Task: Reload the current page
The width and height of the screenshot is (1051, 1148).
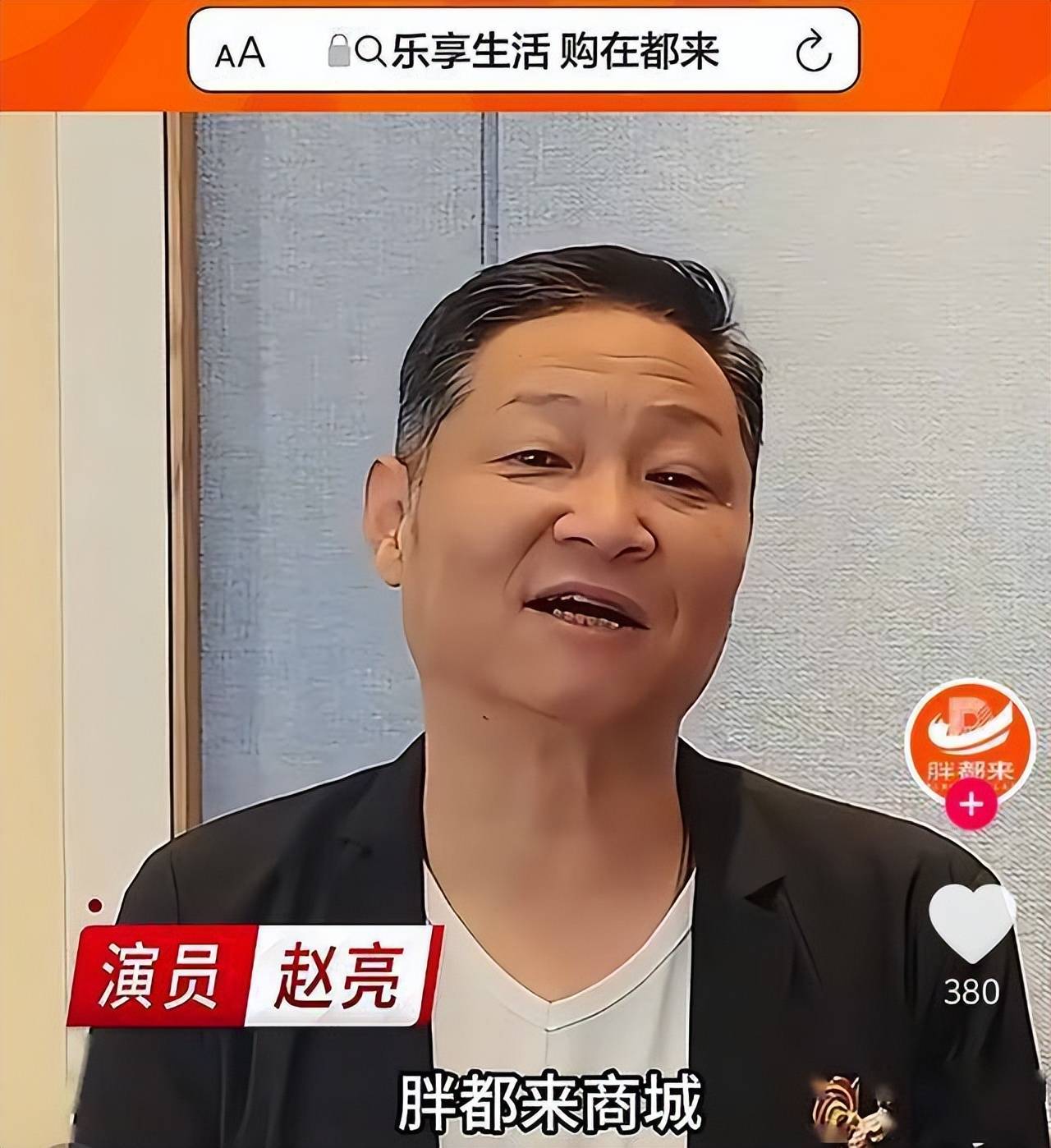Action: 814,52
